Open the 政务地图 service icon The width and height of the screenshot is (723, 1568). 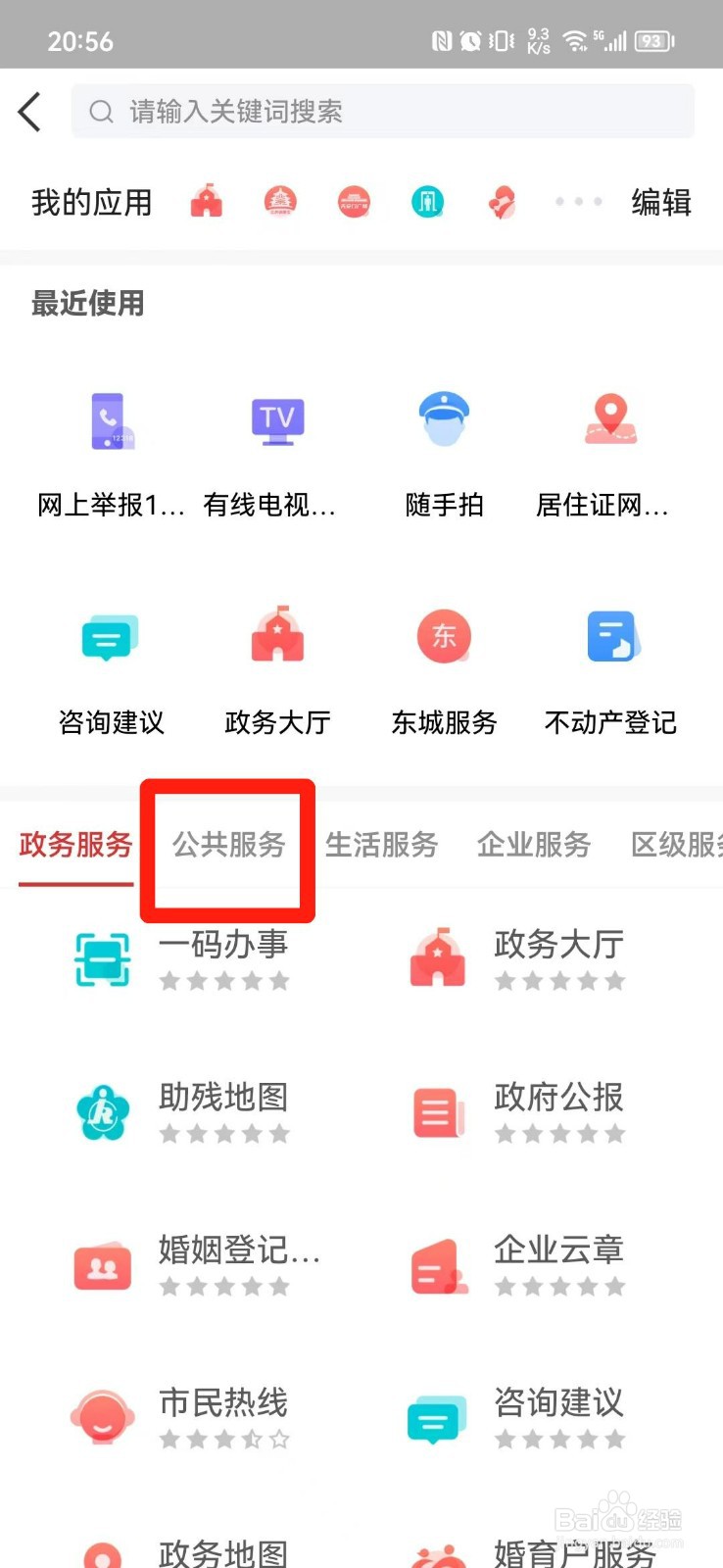pyautogui.click(x=101, y=1558)
